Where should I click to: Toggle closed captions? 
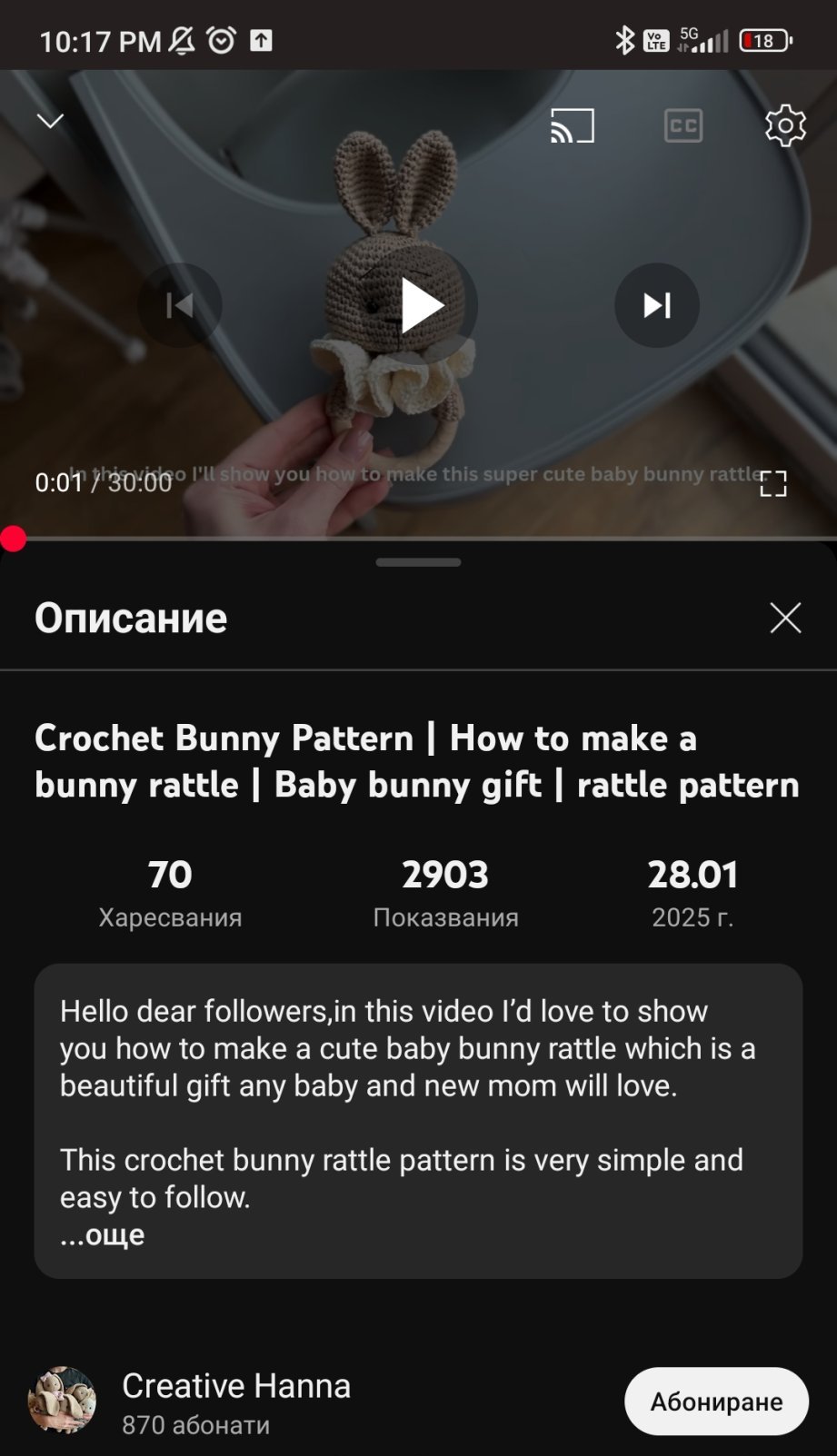tap(683, 126)
